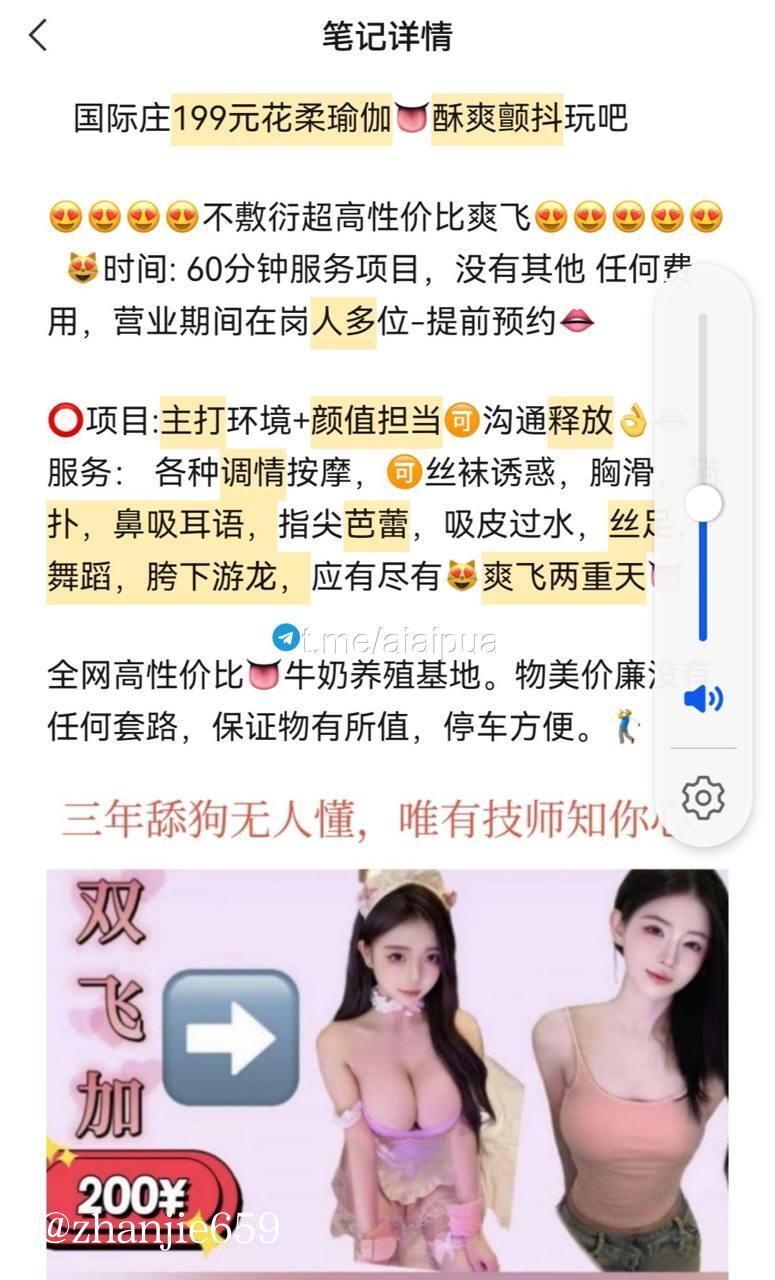Open sound settings via the gear icon

click(x=703, y=797)
